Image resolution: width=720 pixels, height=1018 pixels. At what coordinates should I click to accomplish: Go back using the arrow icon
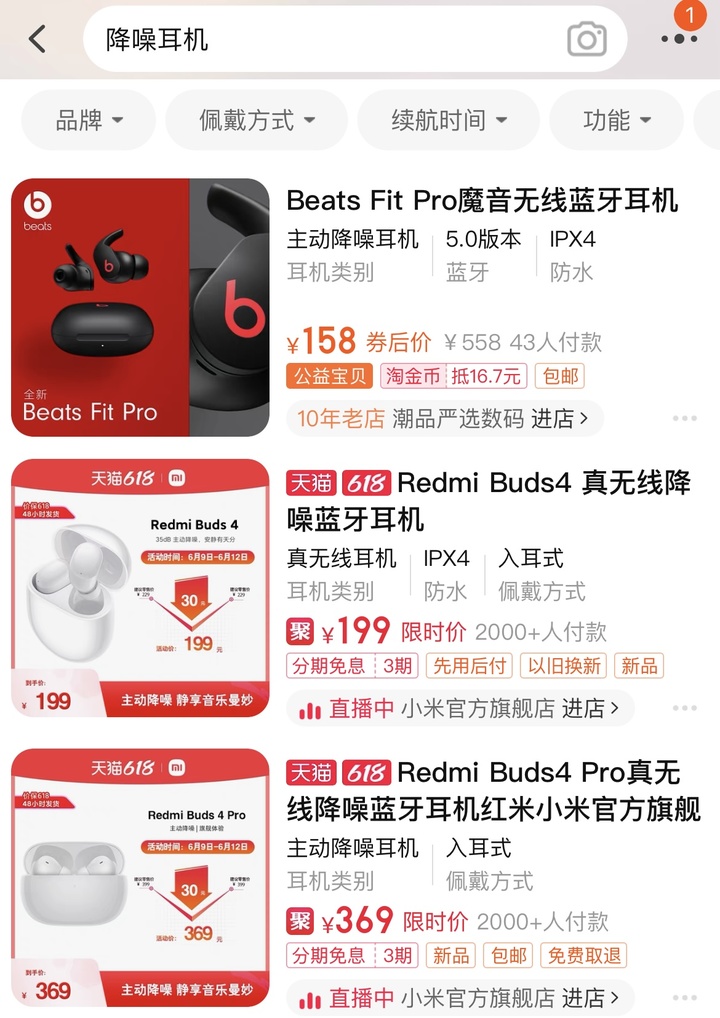(38, 39)
